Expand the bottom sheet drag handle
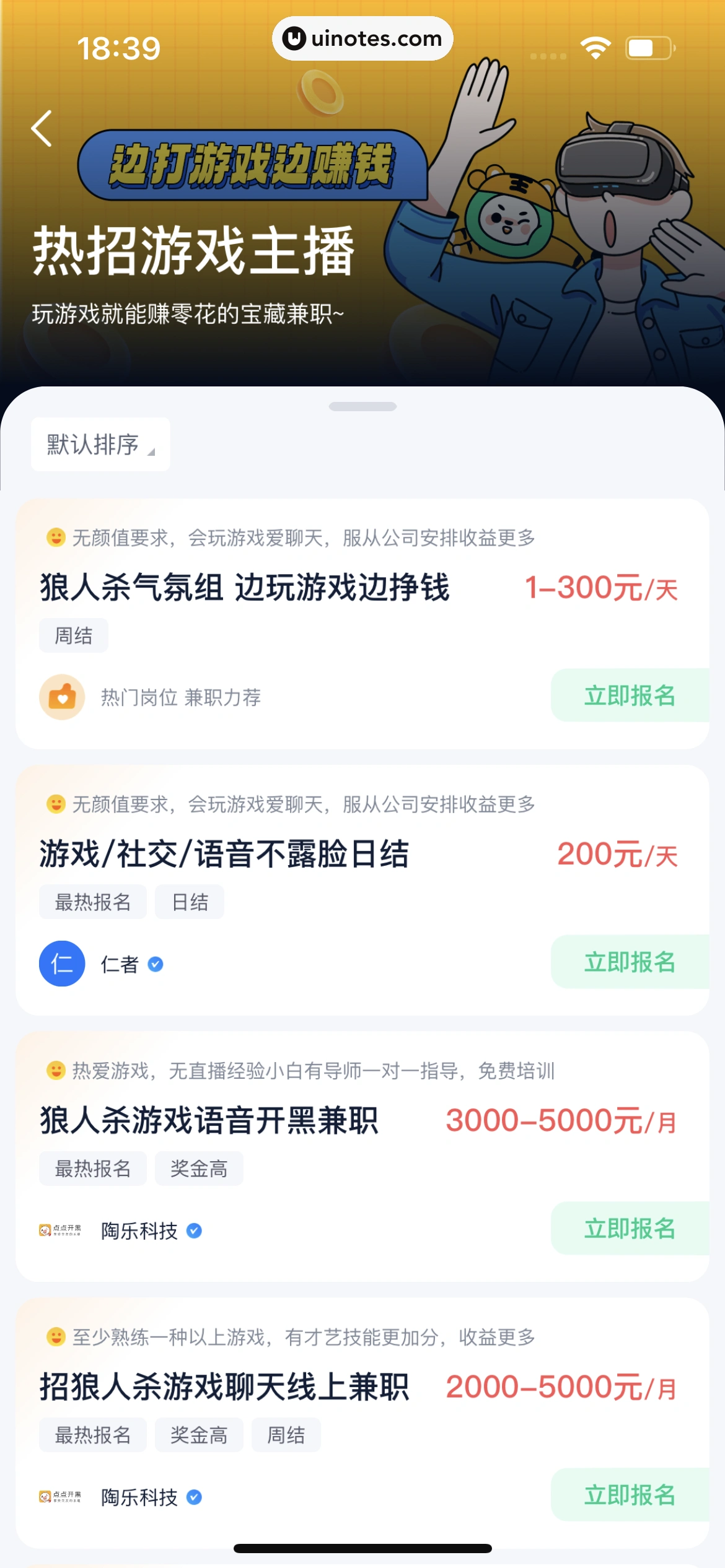This screenshot has height=1568, width=725. click(x=362, y=406)
